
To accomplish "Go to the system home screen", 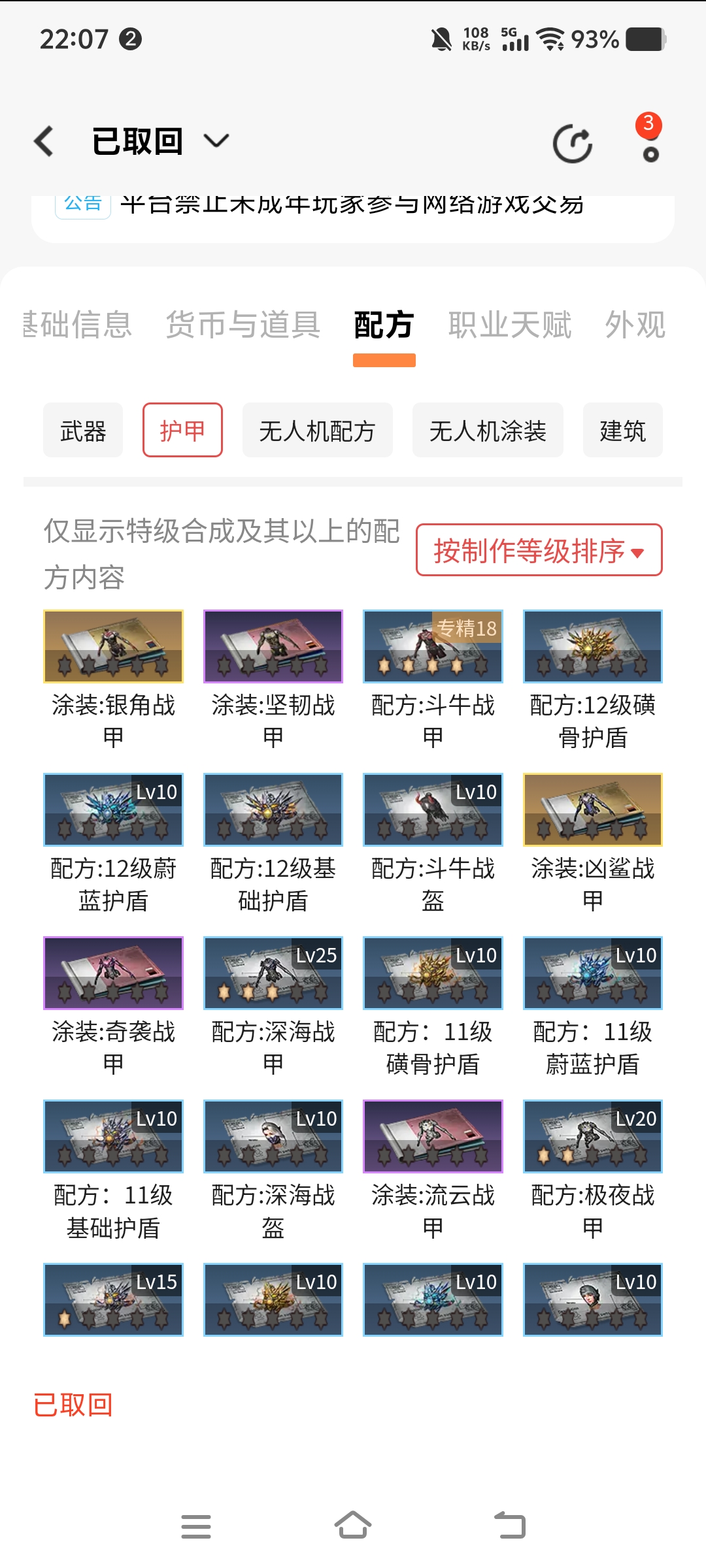I will point(353,1526).
